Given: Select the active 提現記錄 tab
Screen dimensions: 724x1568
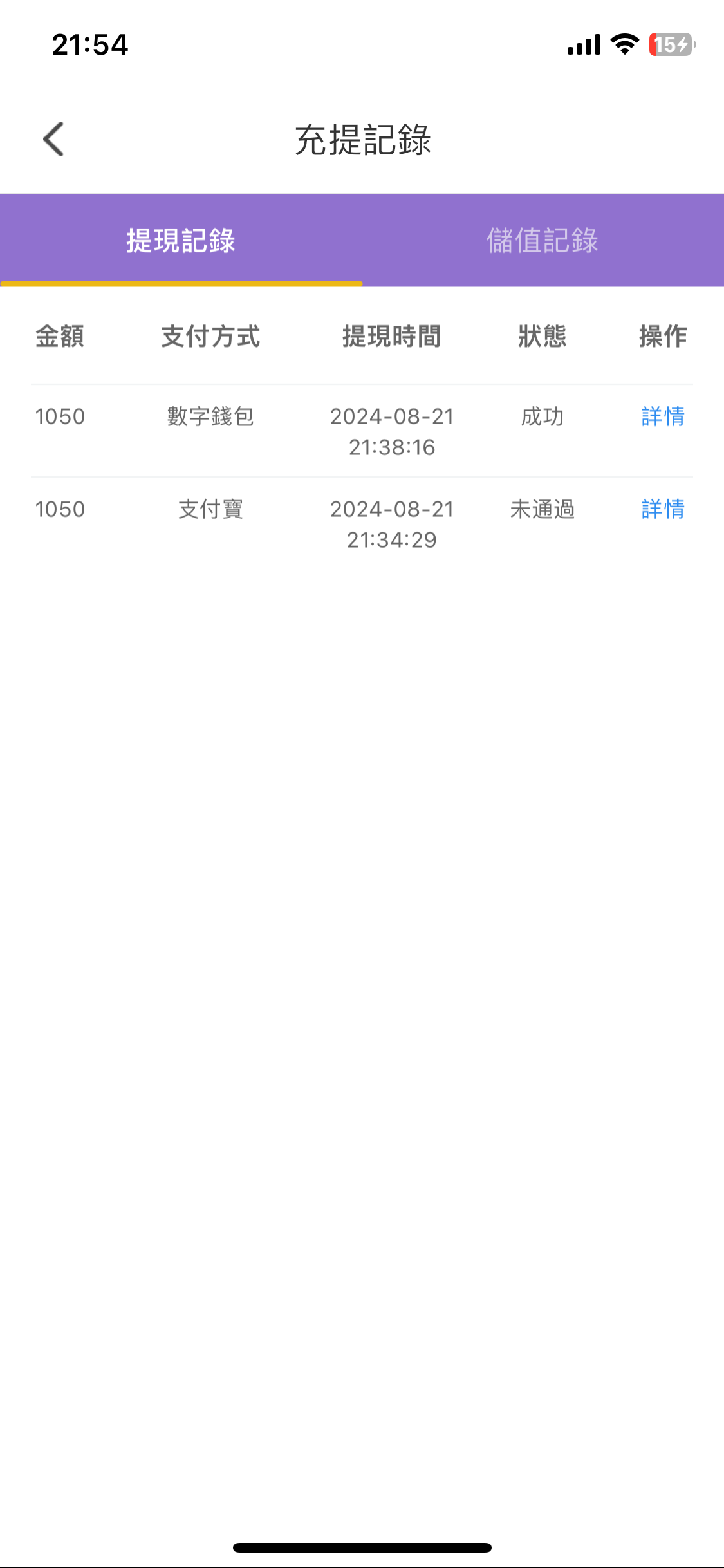Looking at the screenshot, I should (x=181, y=240).
